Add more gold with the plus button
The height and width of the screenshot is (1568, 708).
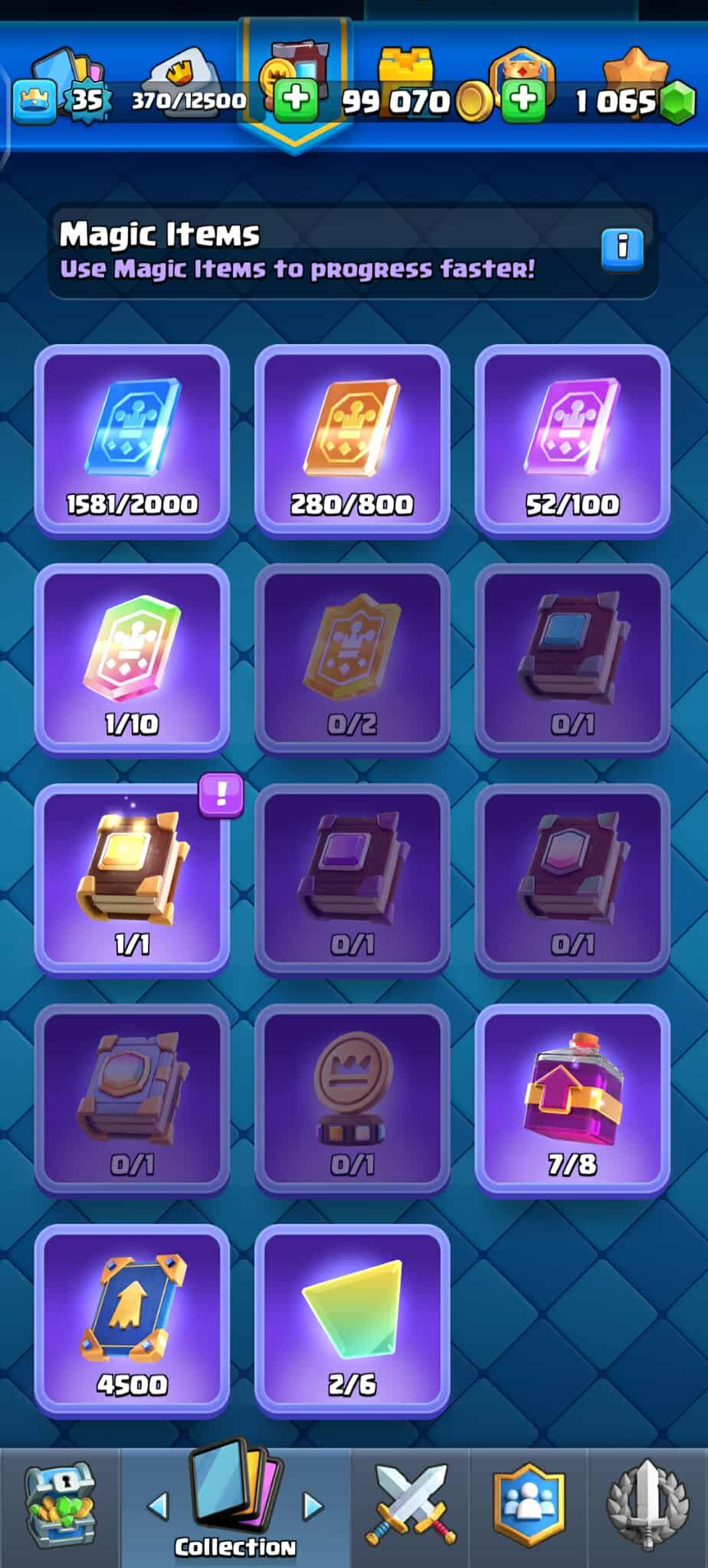(296, 99)
